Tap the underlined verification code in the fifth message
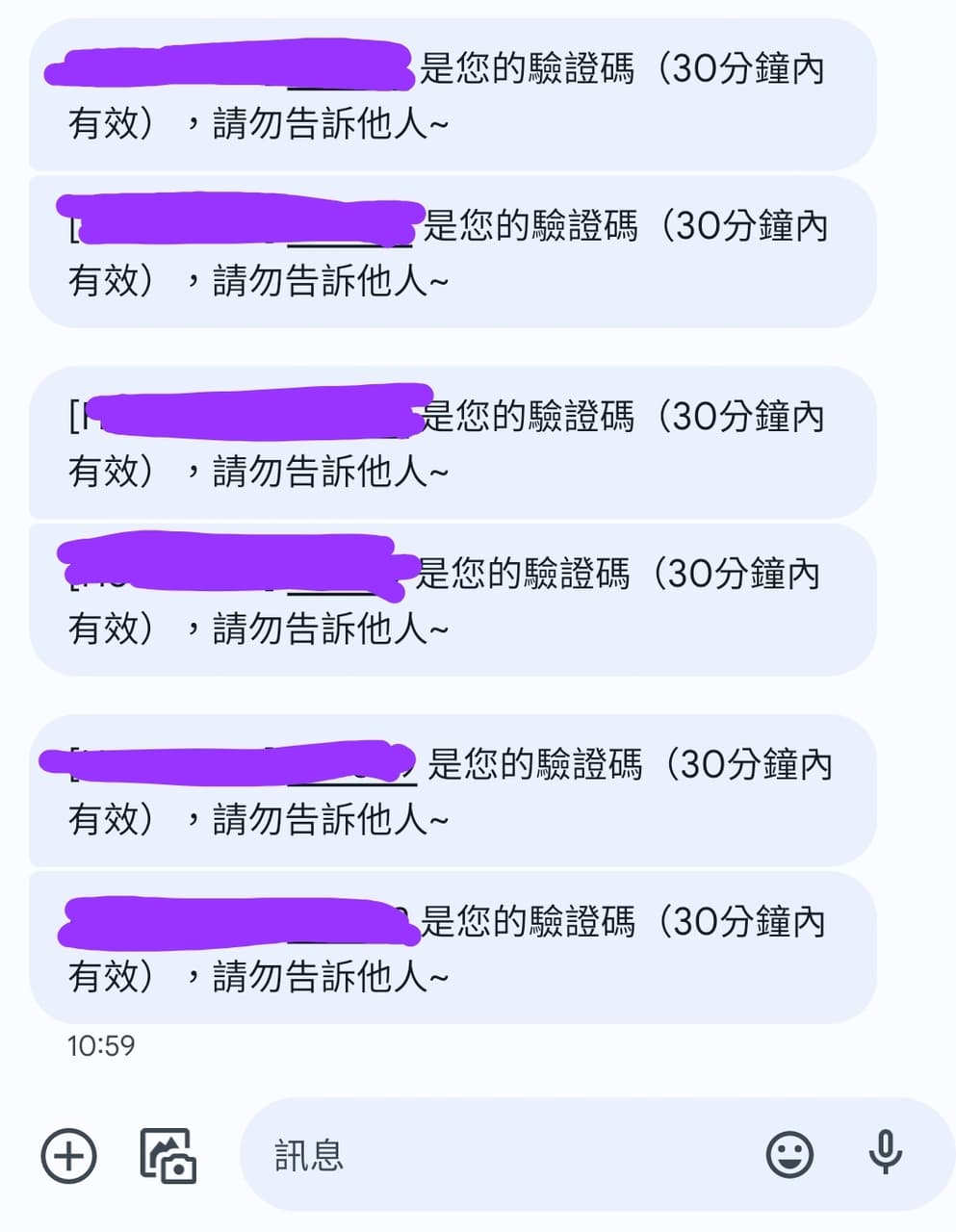The image size is (956, 1232). (351, 782)
